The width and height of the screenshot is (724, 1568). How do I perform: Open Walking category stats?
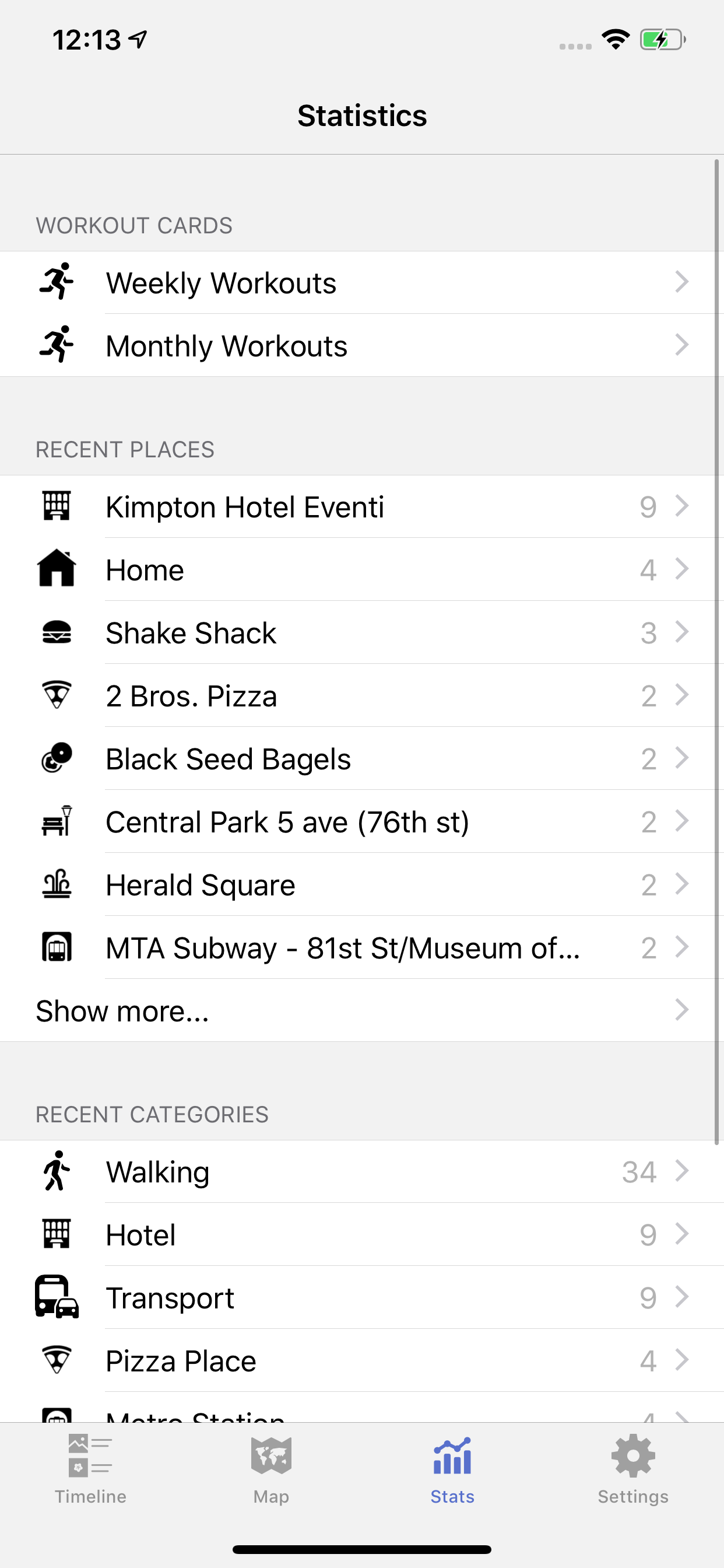coord(362,1172)
